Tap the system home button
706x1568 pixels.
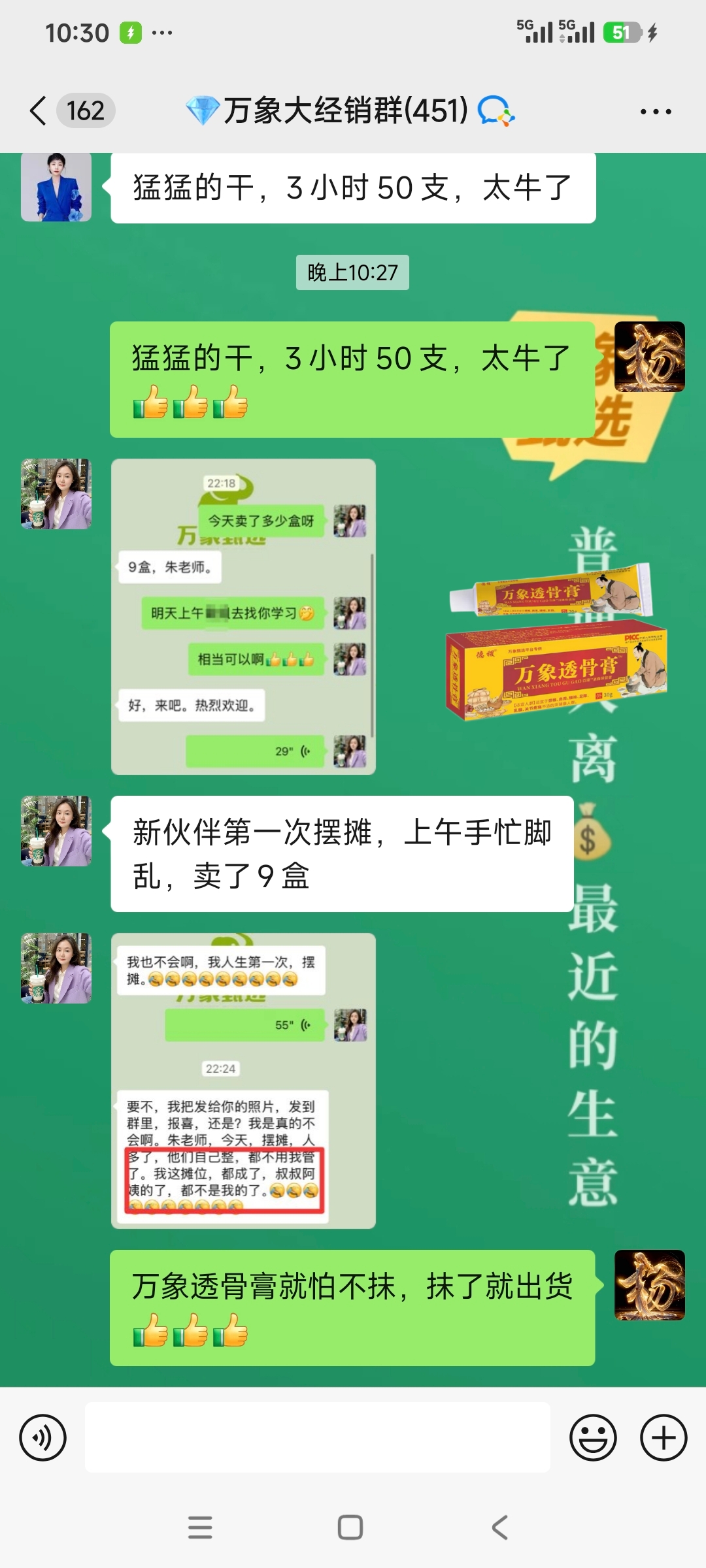click(x=350, y=1527)
